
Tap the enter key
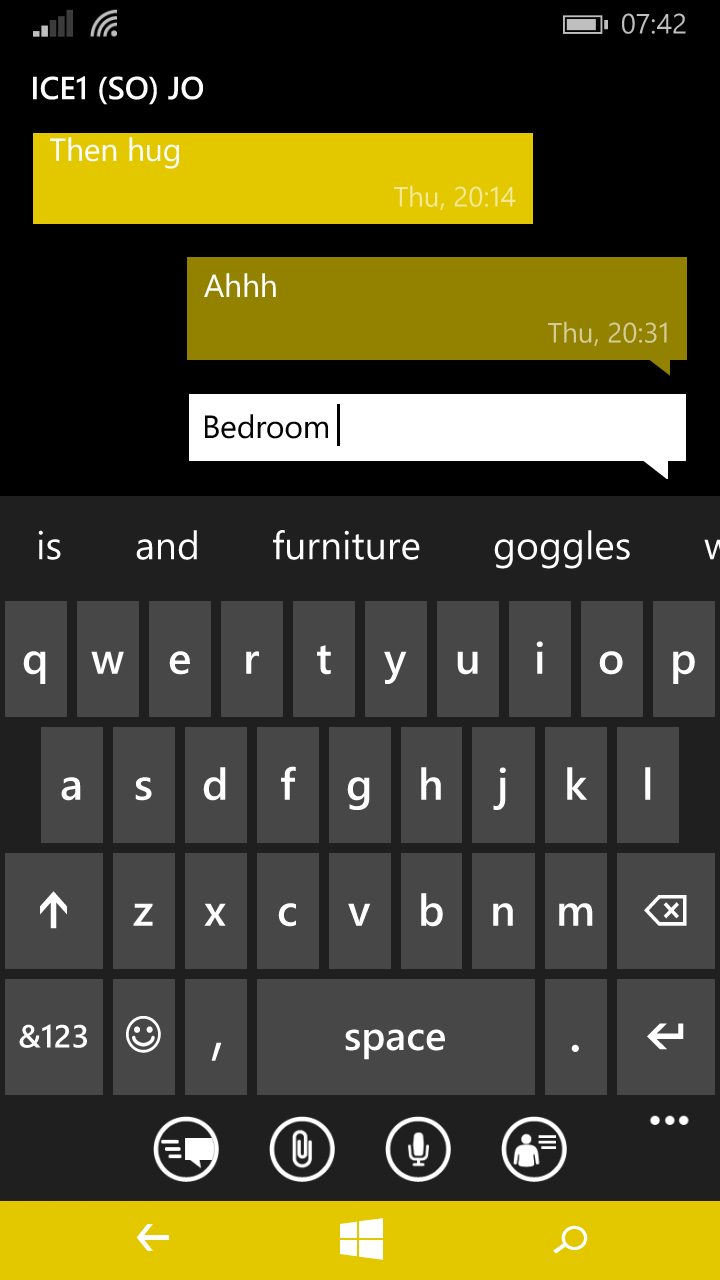tap(666, 1036)
